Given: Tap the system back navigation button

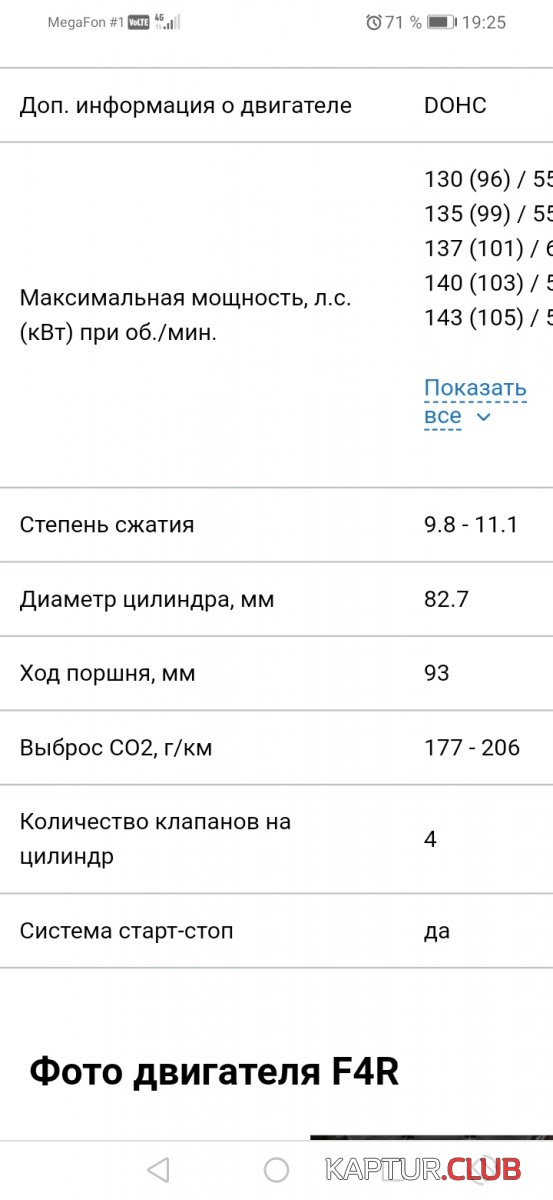Looking at the screenshot, I should 158,1169.
